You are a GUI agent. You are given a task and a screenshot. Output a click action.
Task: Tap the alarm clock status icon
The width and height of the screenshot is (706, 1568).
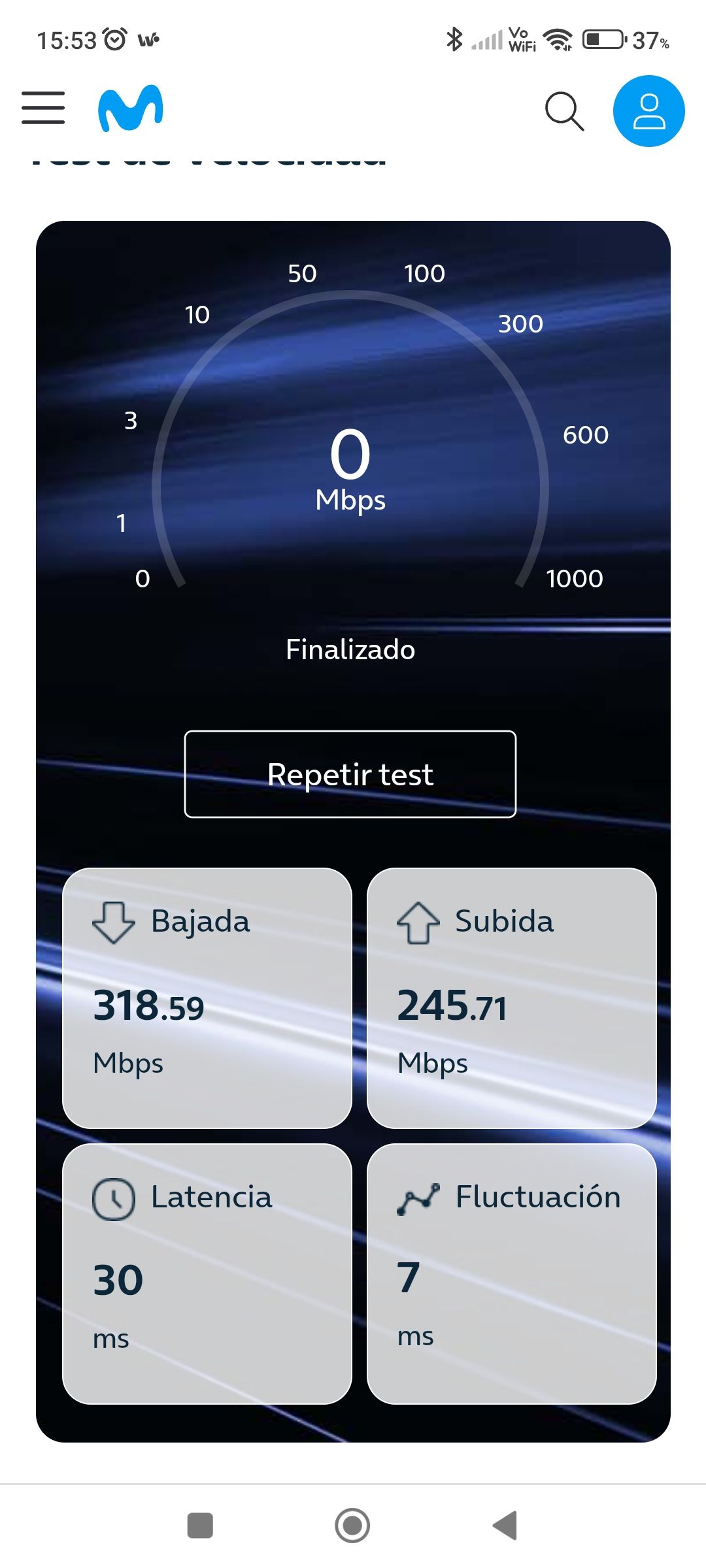[x=115, y=38]
